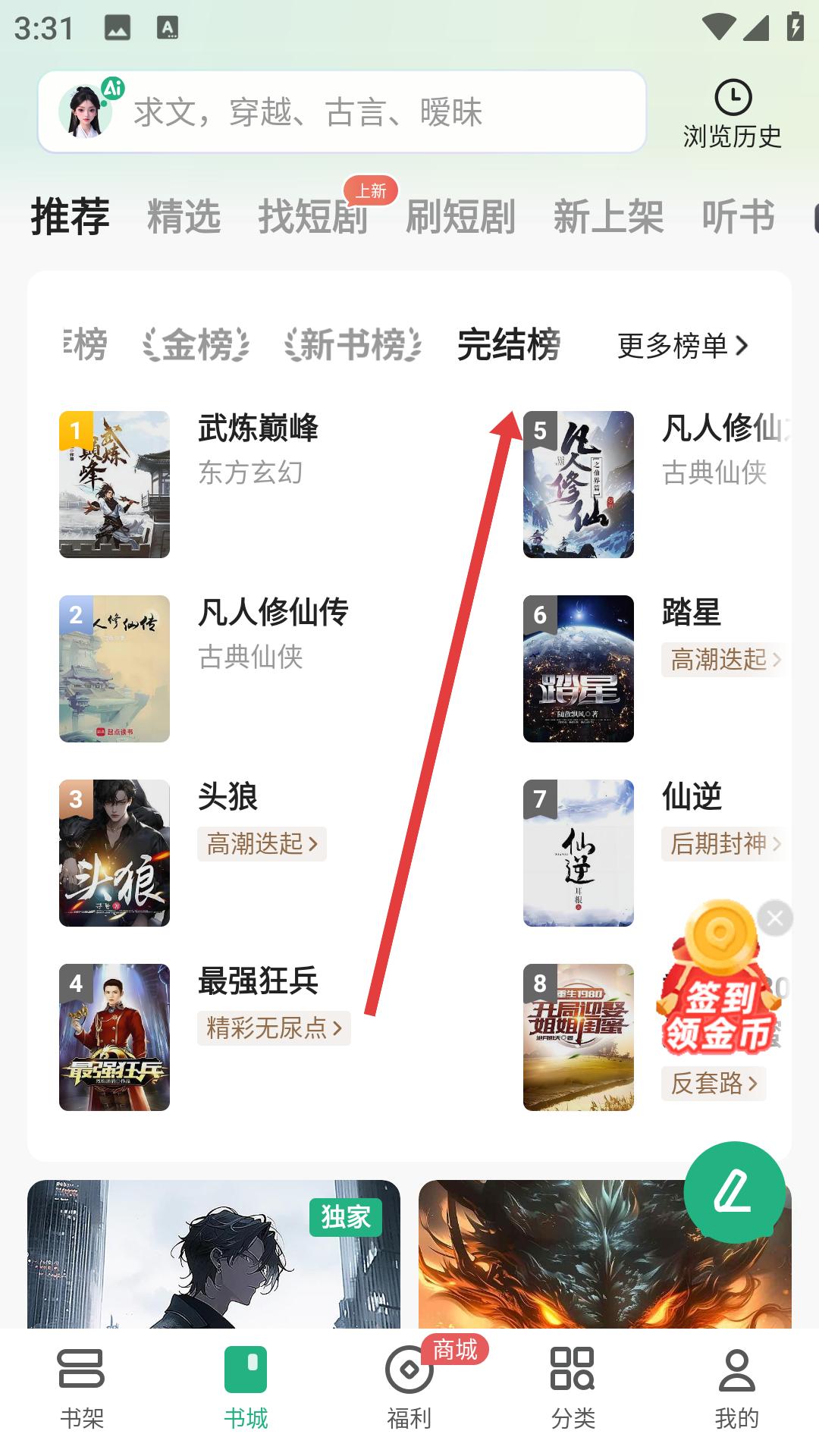Switch to the 精选 top tab
This screenshot has height=1456, width=819.
coord(184,217)
